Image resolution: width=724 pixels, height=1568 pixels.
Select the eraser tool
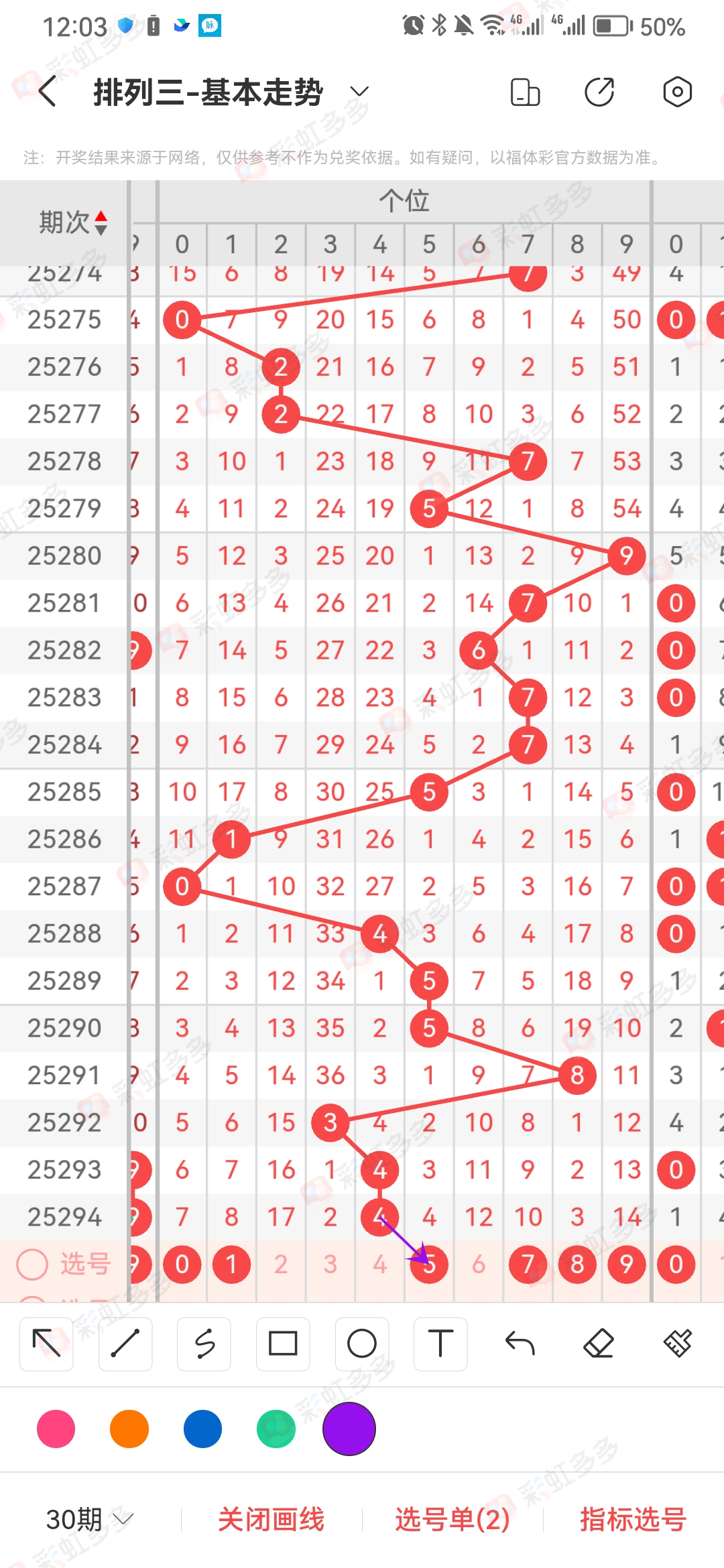(599, 1344)
